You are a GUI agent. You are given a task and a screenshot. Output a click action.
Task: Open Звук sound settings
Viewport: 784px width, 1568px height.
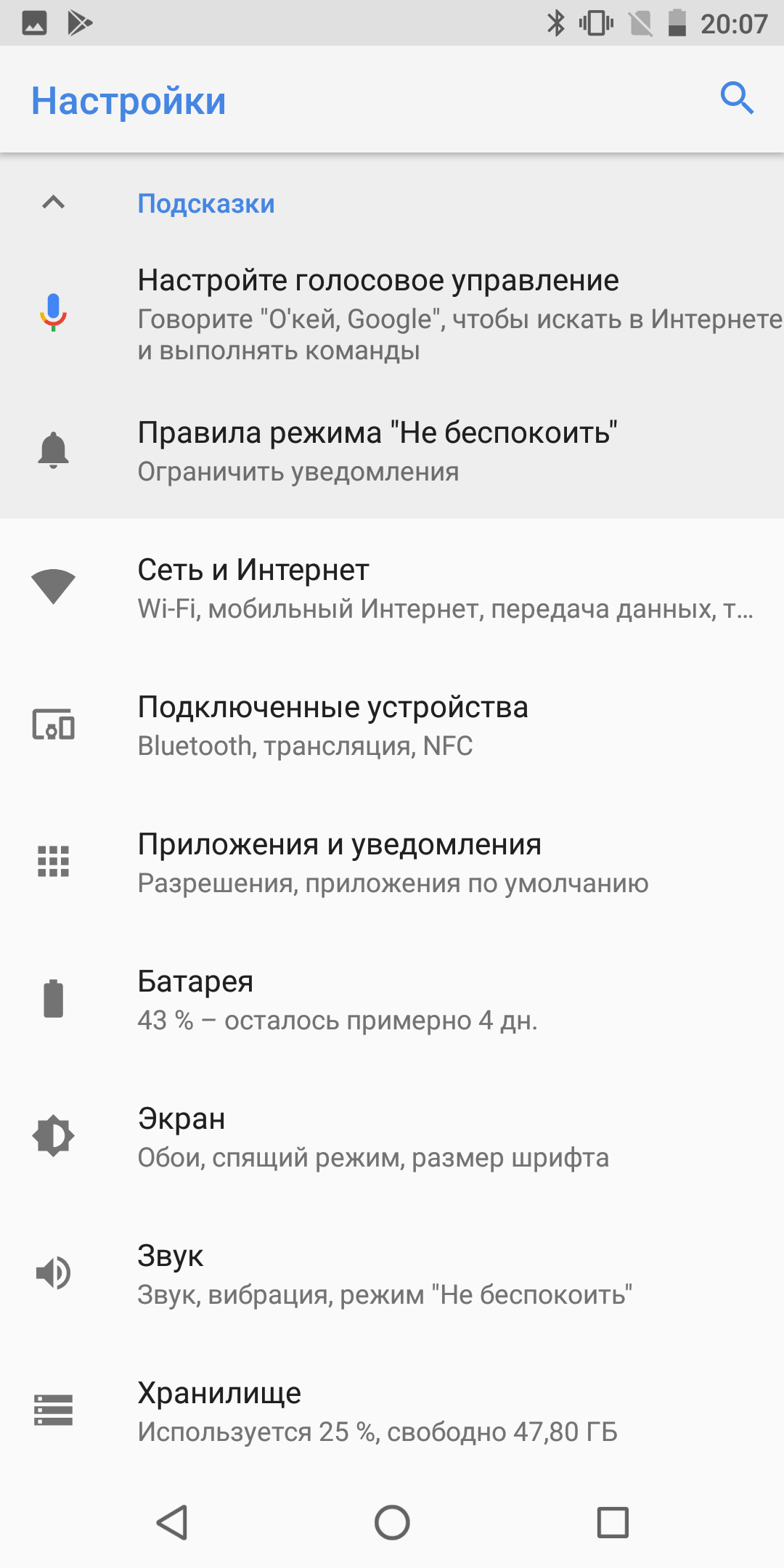coord(392,1274)
